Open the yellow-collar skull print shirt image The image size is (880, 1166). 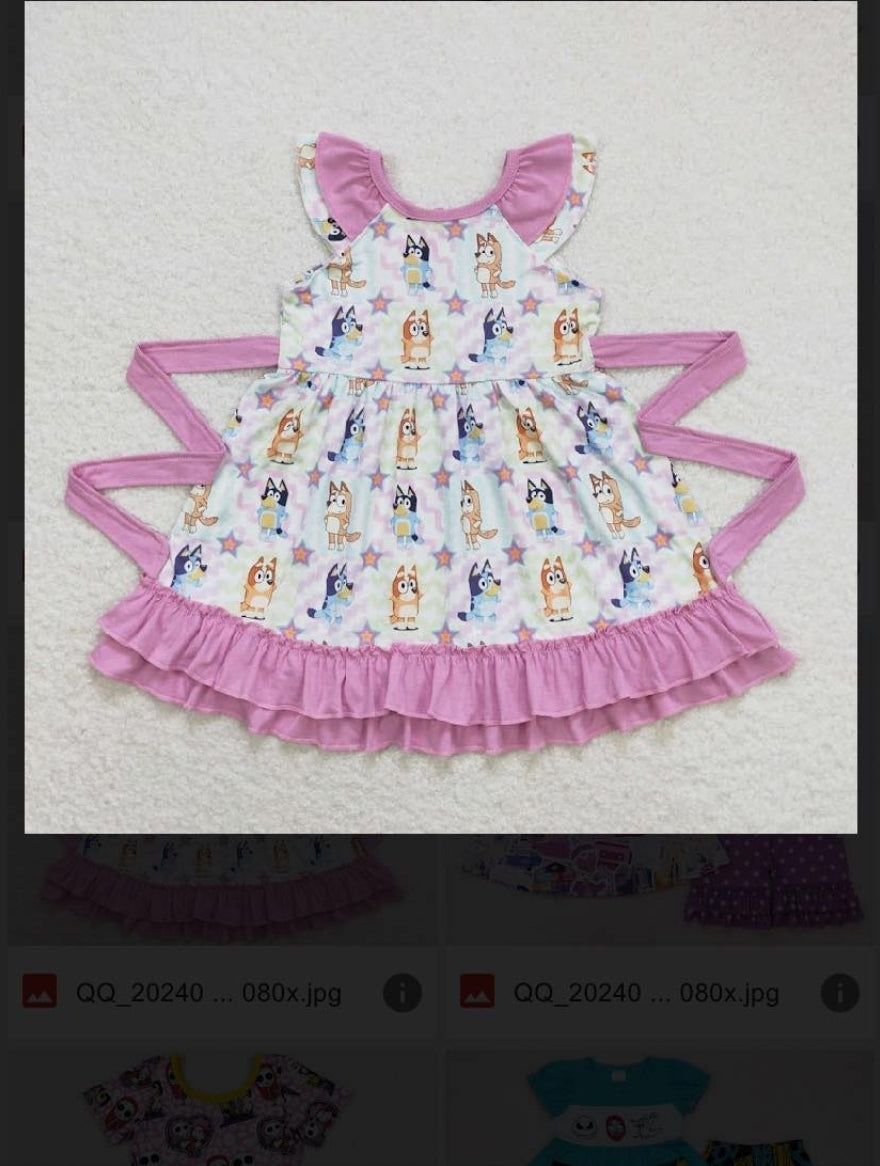click(x=220, y=1108)
